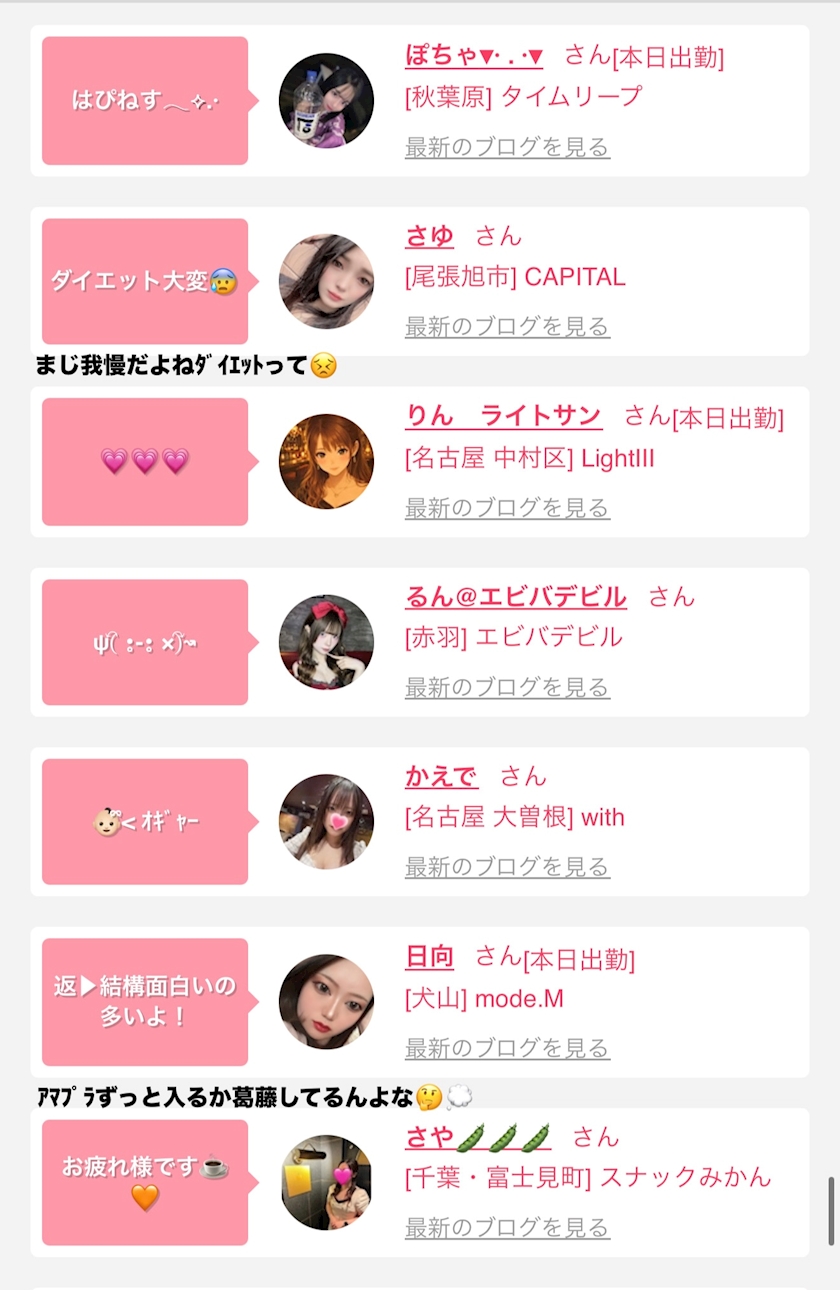The height and width of the screenshot is (1290, 840).
Task: View latest blog of りん ライトサン
Action: click(x=507, y=508)
